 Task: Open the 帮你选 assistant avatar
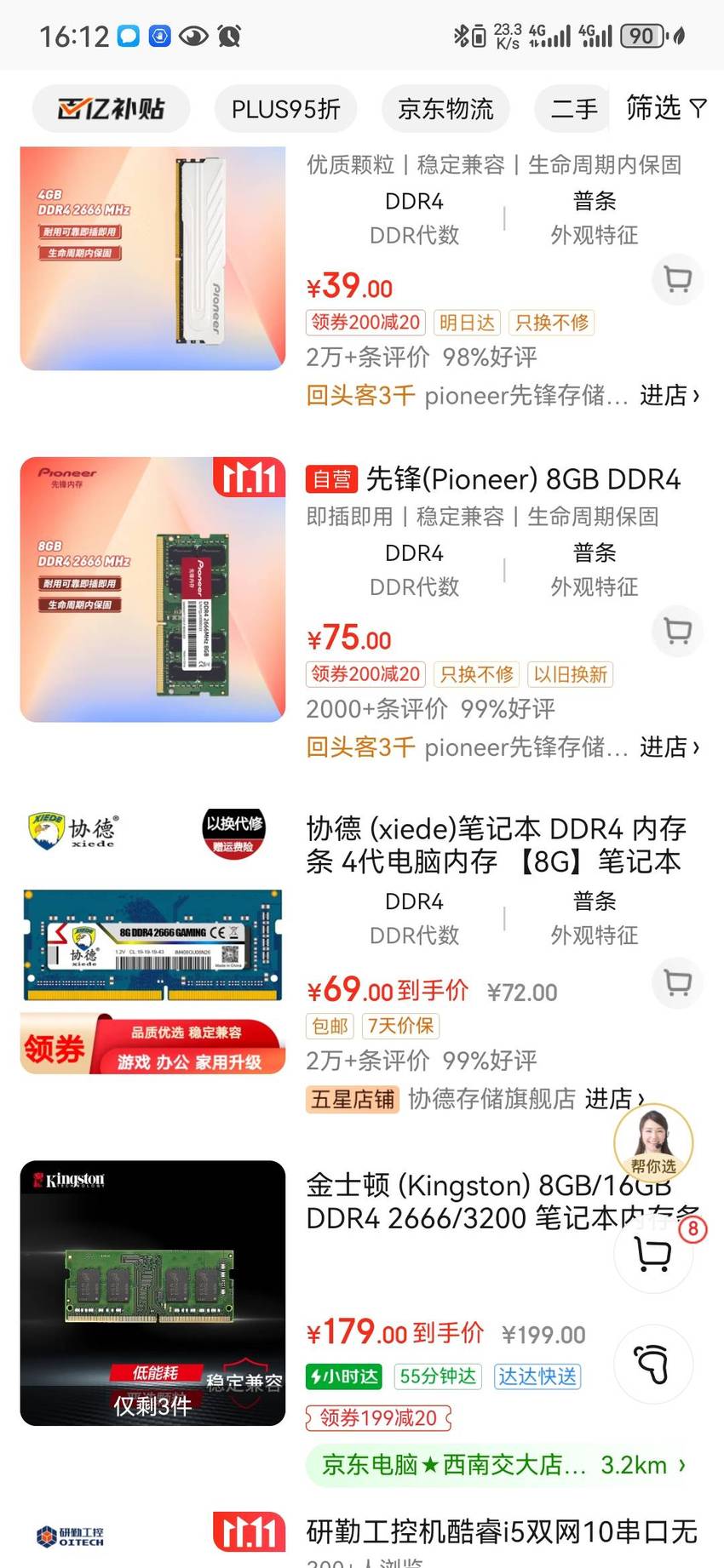click(653, 1142)
